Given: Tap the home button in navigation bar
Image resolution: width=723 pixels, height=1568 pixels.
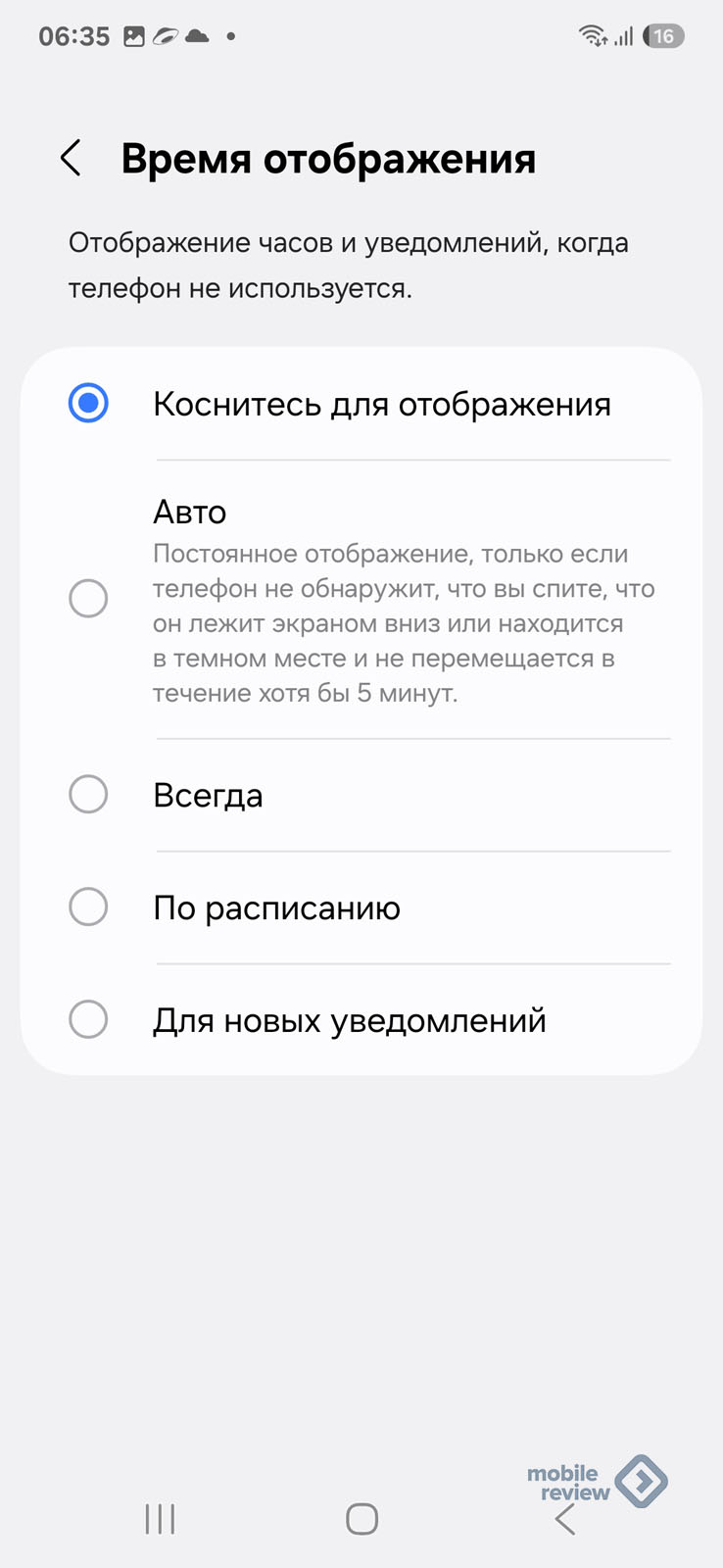Looking at the screenshot, I should pyautogui.click(x=361, y=1519).
